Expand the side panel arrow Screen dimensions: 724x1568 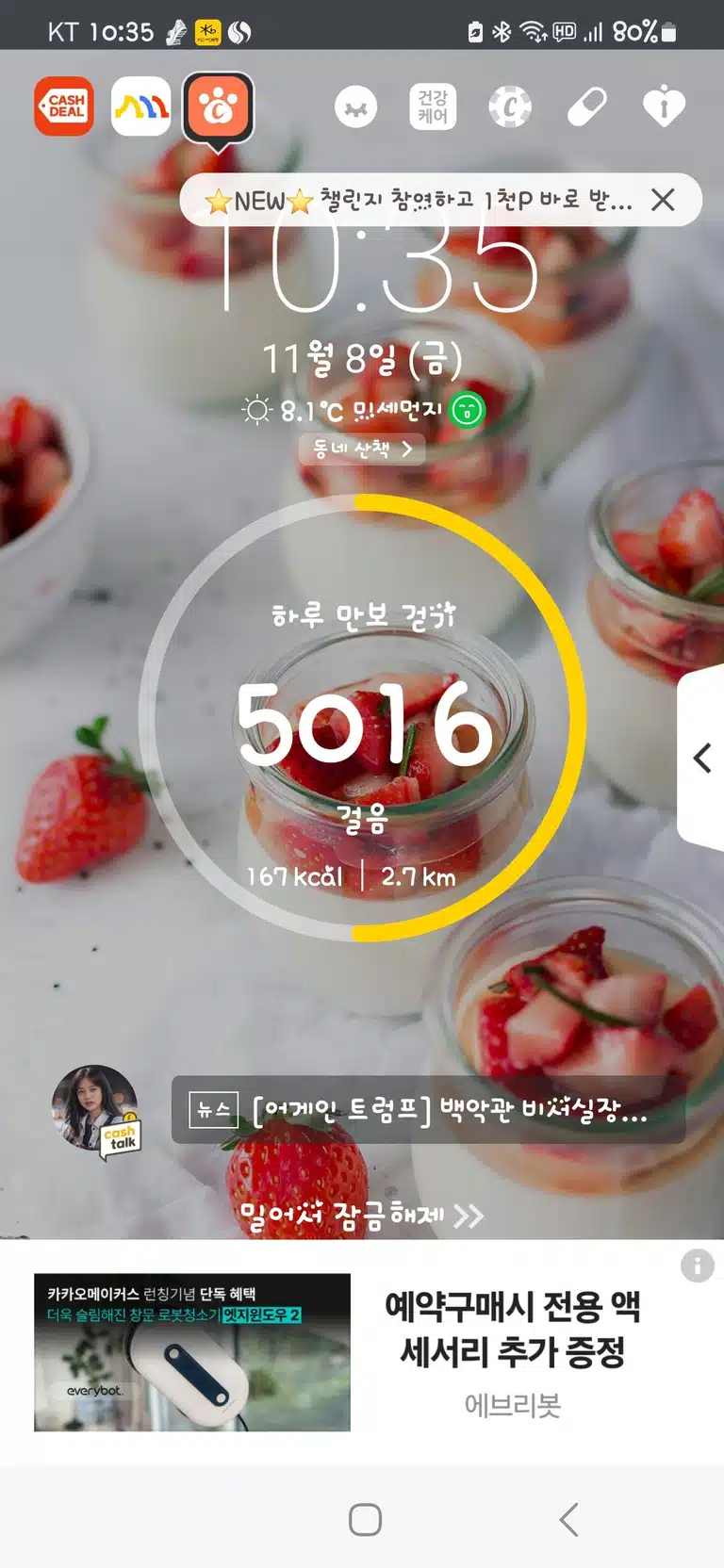(x=701, y=758)
